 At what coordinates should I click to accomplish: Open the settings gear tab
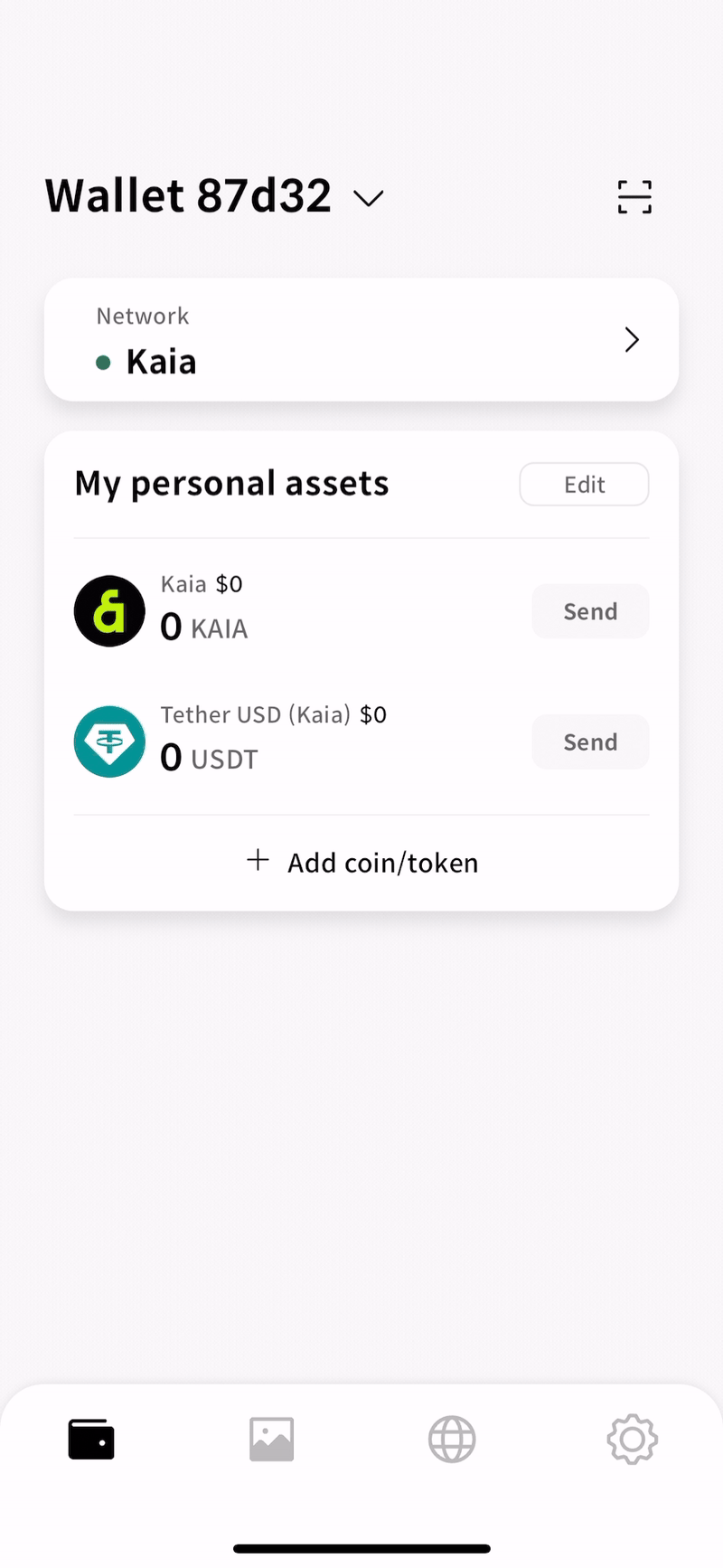click(x=633, y=1440)
